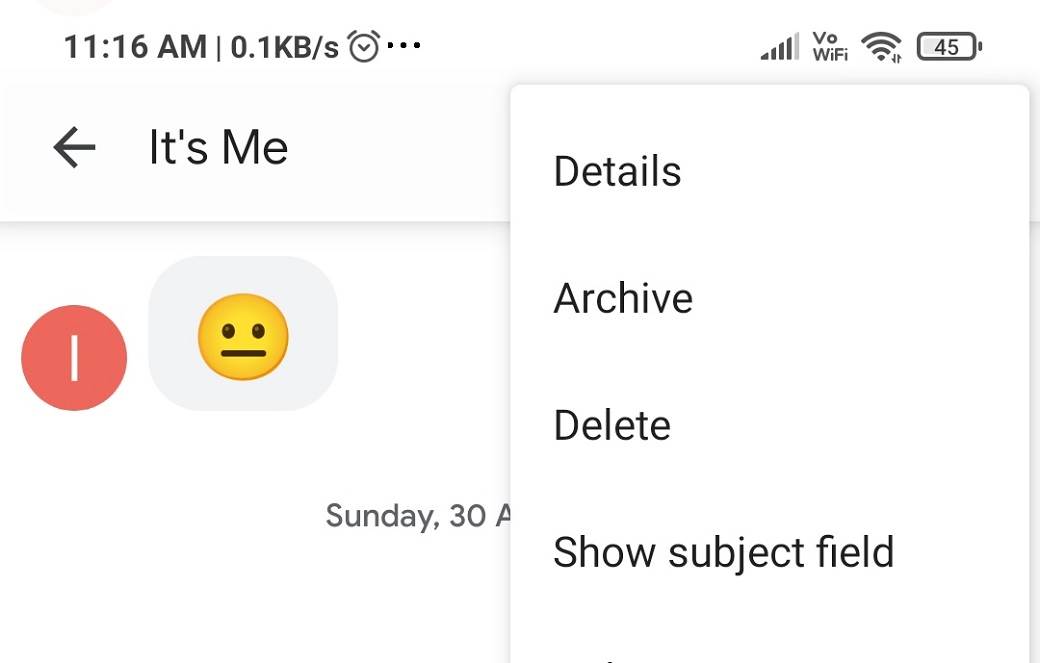Open the red contact avatar
This screenshot has height=663, width=1040.
click(74, 358)
